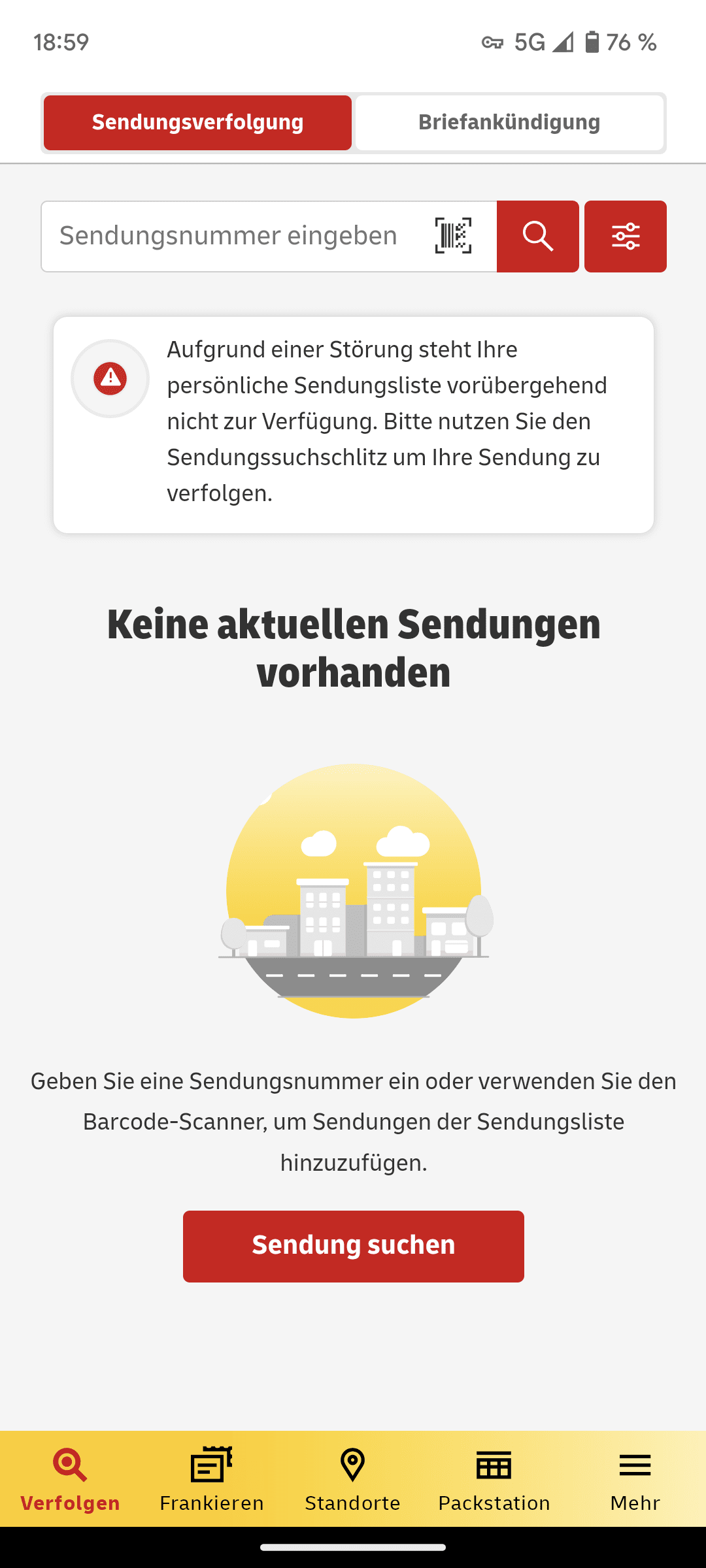
Task: Open the barcode scanner icon
Action: [453, 236]
